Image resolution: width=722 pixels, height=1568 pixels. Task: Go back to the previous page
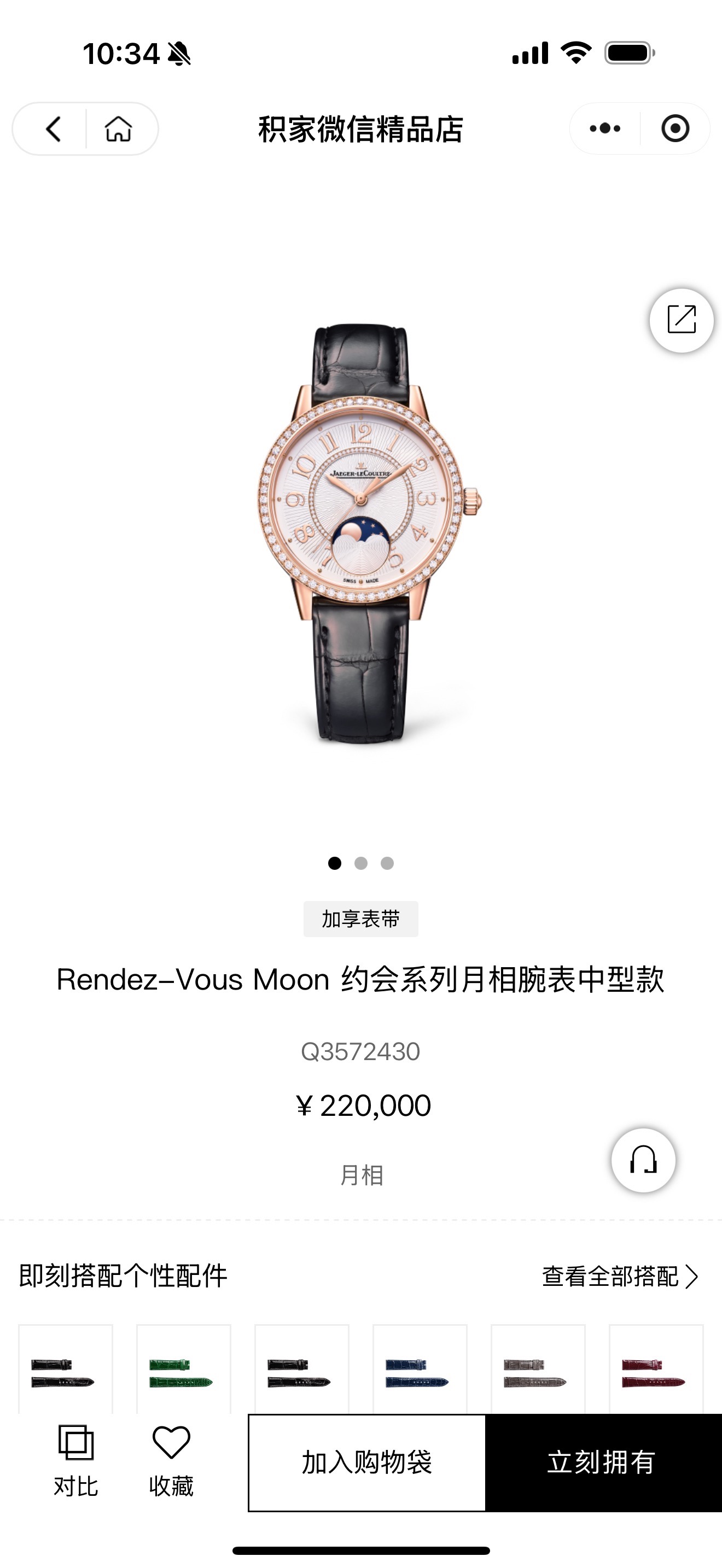click(x=54, y=129)
